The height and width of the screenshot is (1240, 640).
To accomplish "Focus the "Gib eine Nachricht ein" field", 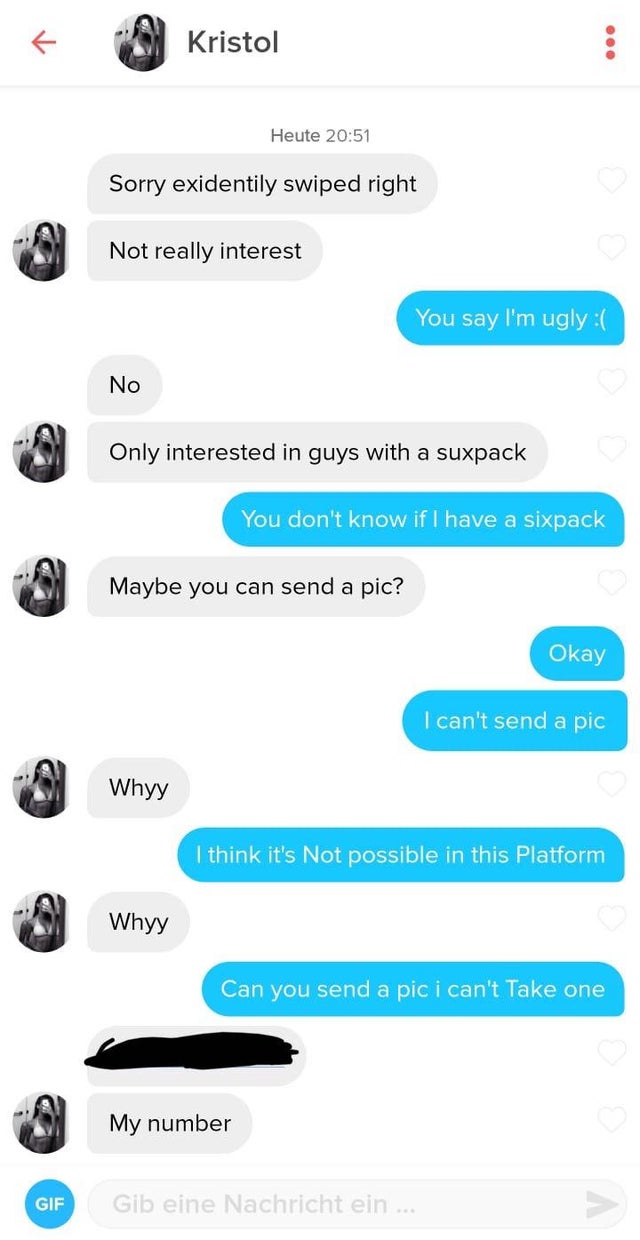I will point(330,1204).
